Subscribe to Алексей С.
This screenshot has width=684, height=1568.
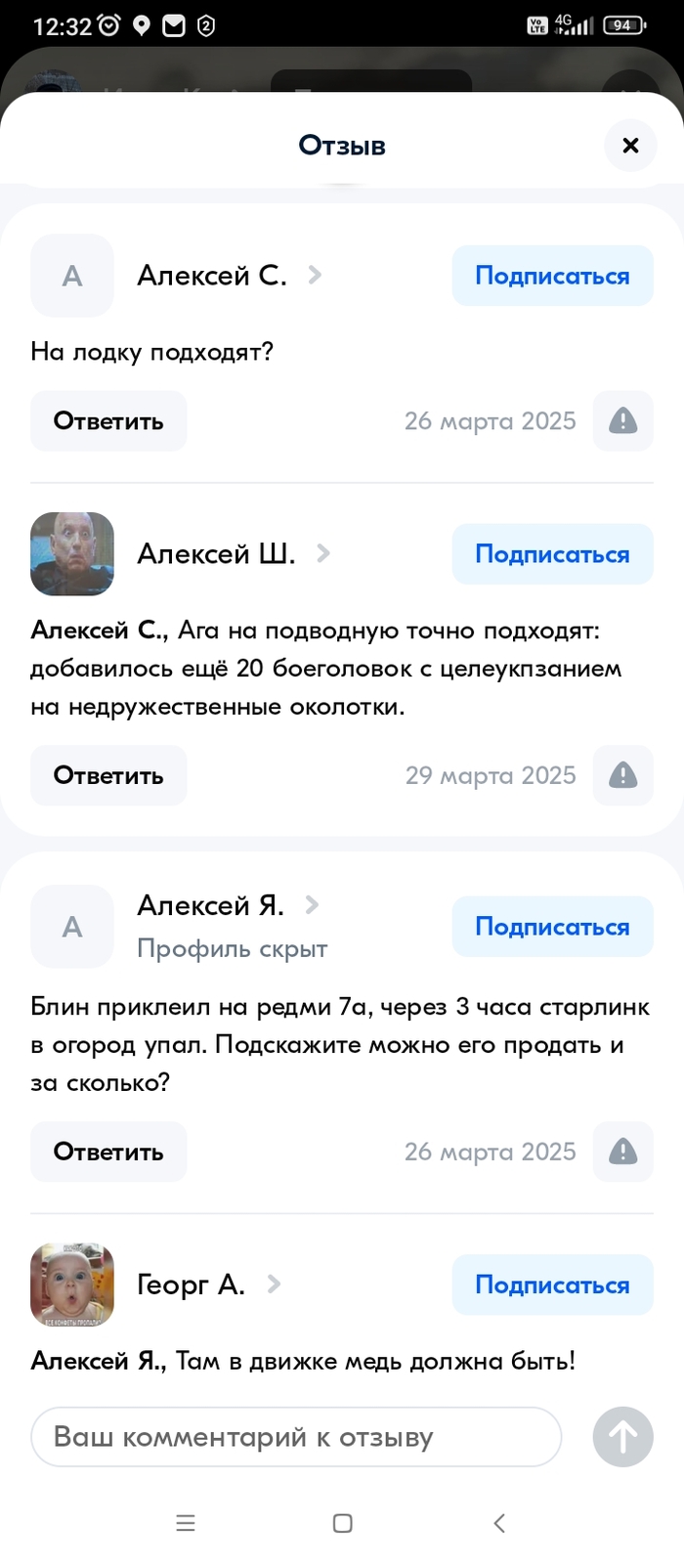click(552, 277)
